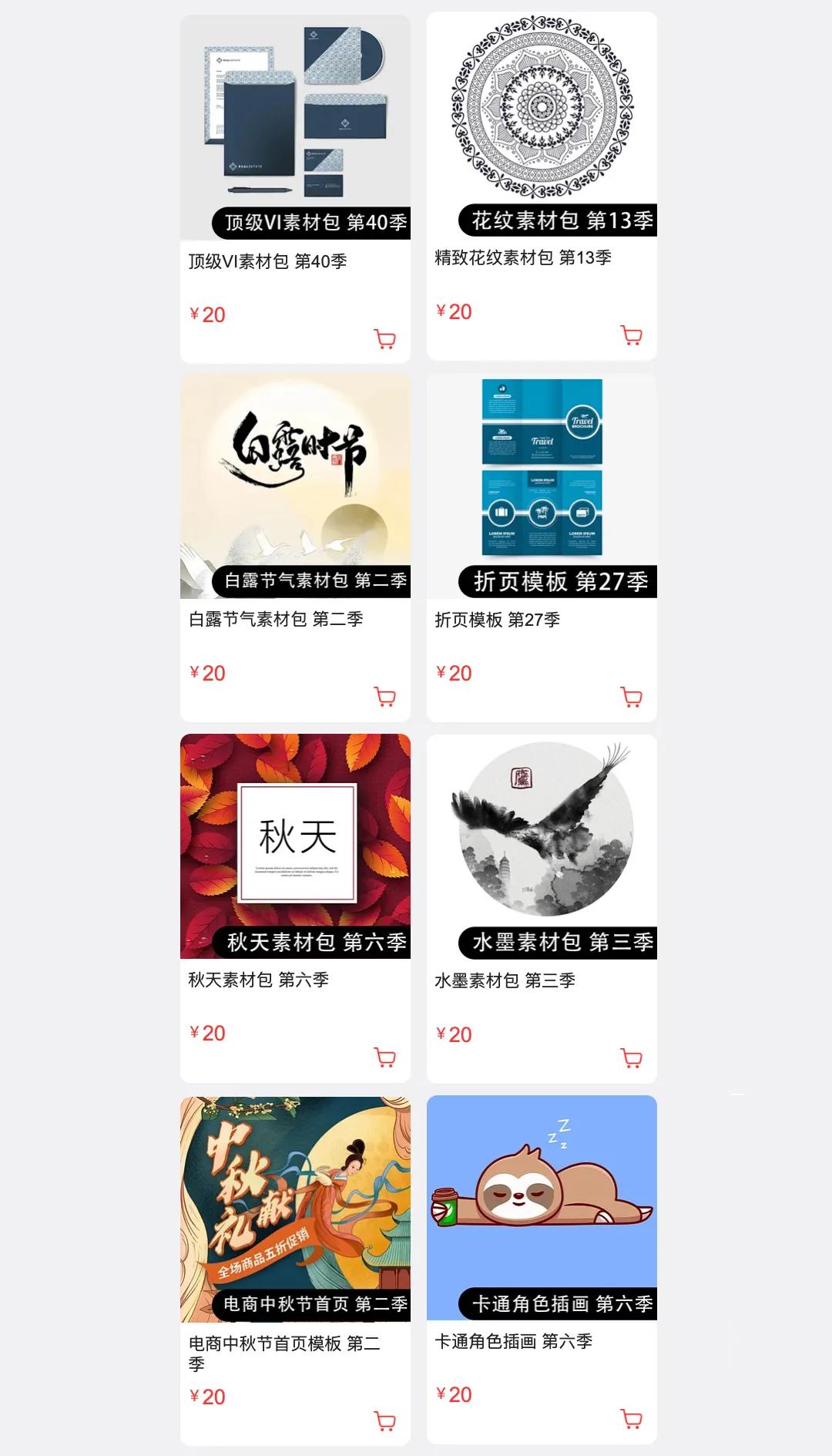Image resolution: width=832 pixels, height=1456 pixels.
Task: Click the cart icon for 白露节气素材包 第二季
Action: point(385,696)
